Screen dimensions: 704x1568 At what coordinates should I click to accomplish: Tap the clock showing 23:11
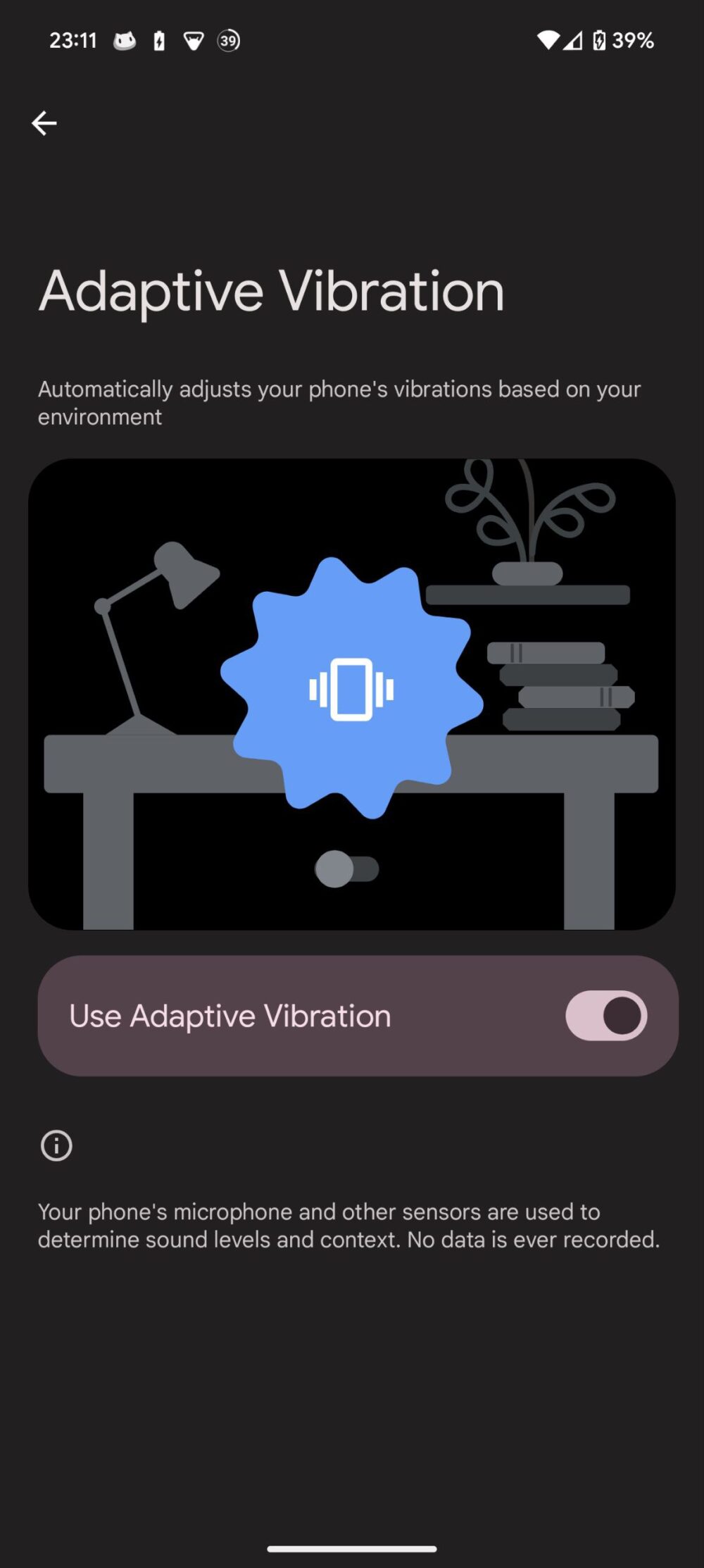pos(73,40)
